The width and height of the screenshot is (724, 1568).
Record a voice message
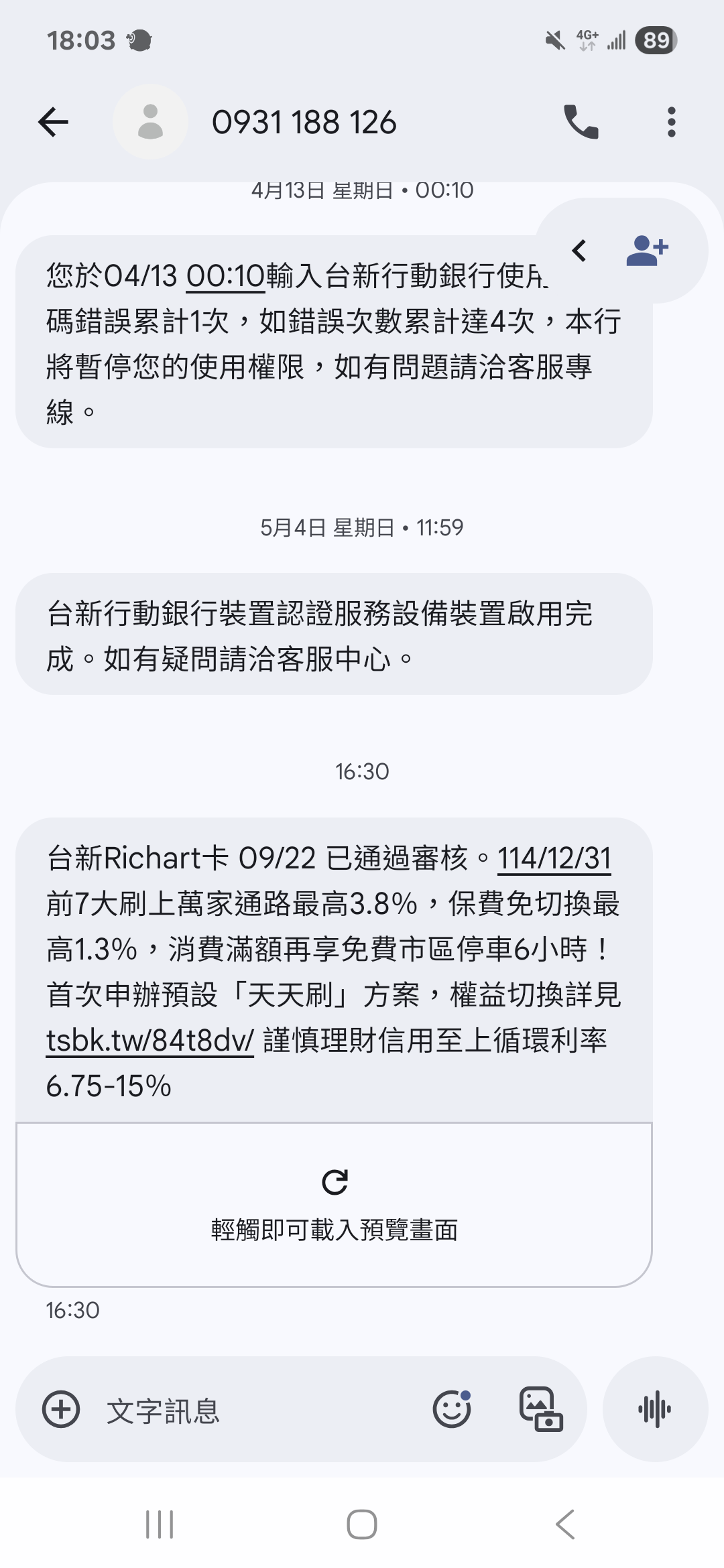tap(655, 1409)
